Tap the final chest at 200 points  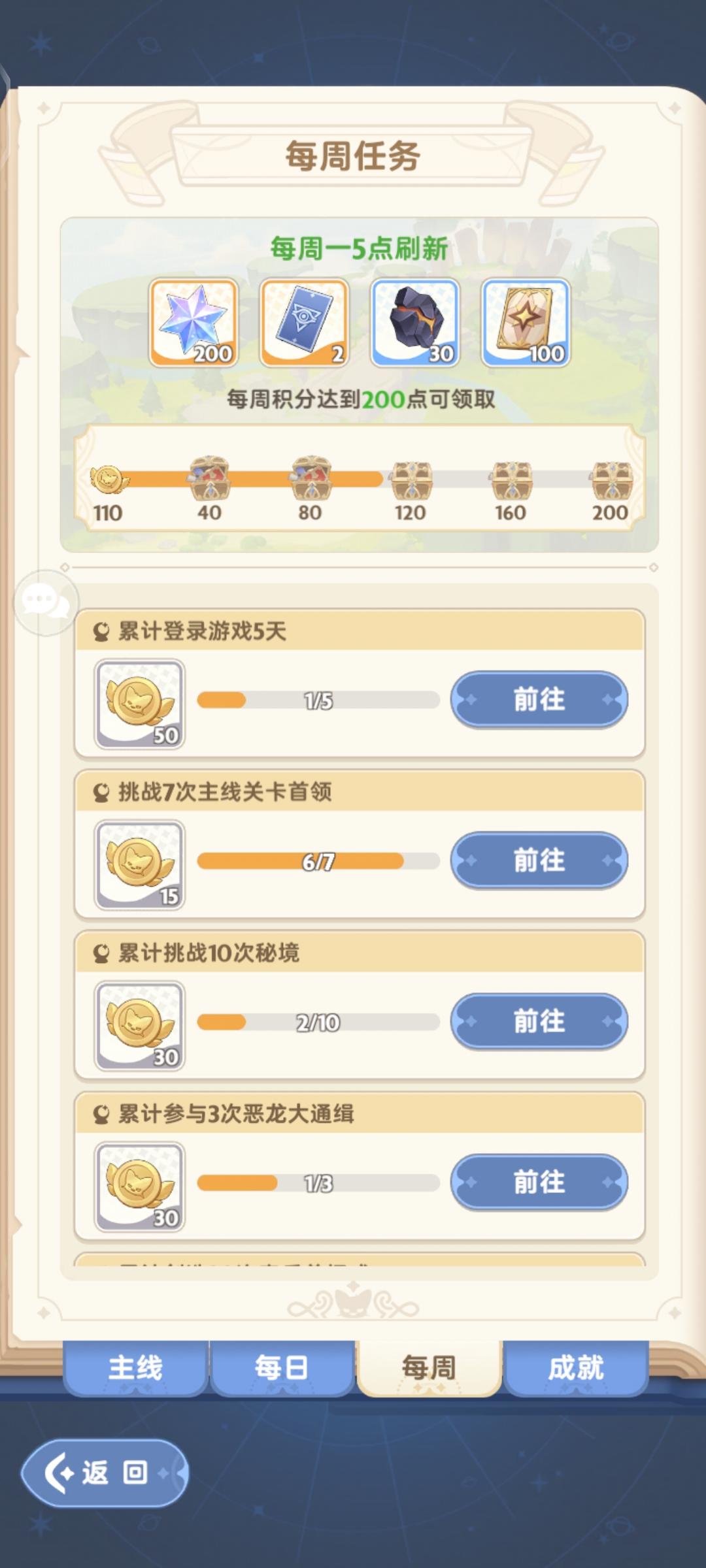coord(612,480)
